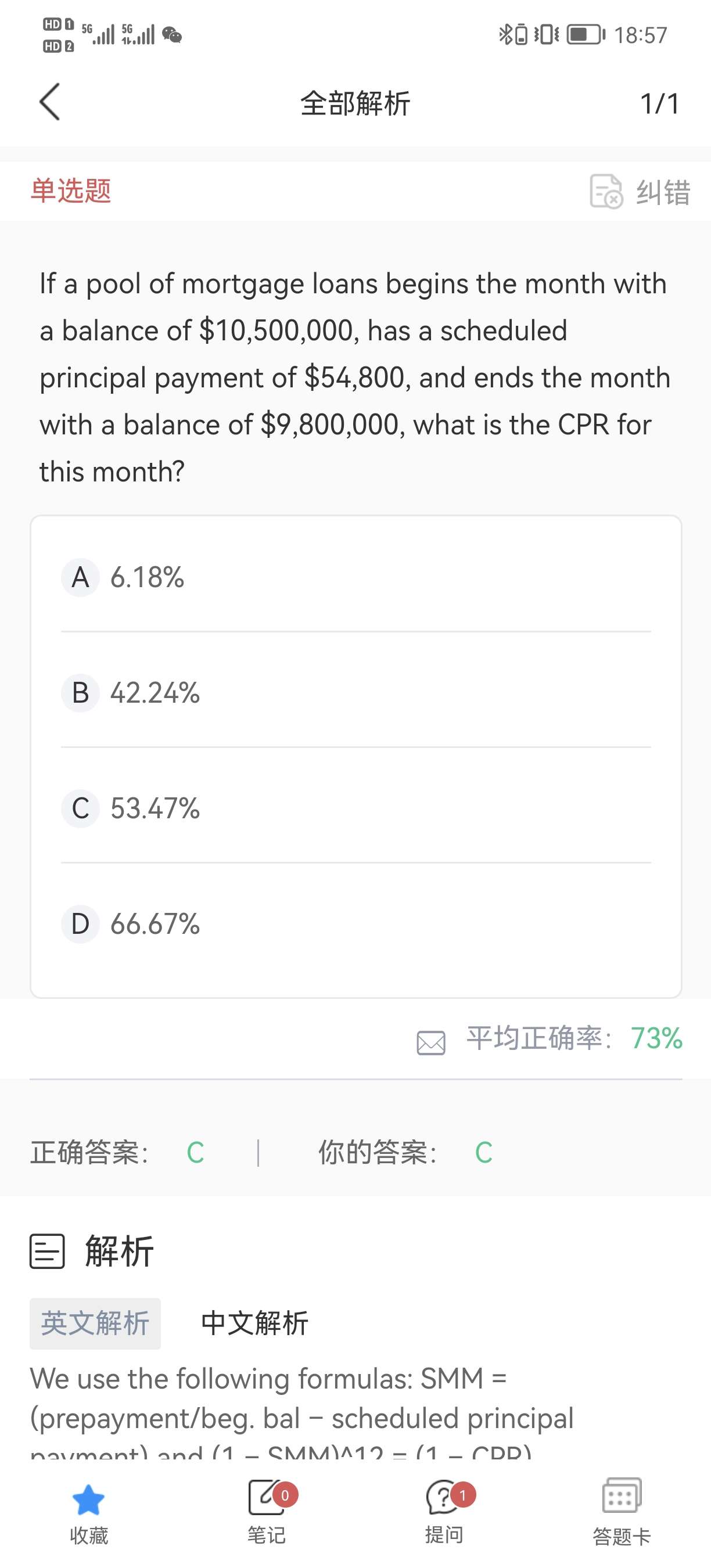Report an error via 纠错
Viewport: 711px width, 1568px height.
click(640, 192)
